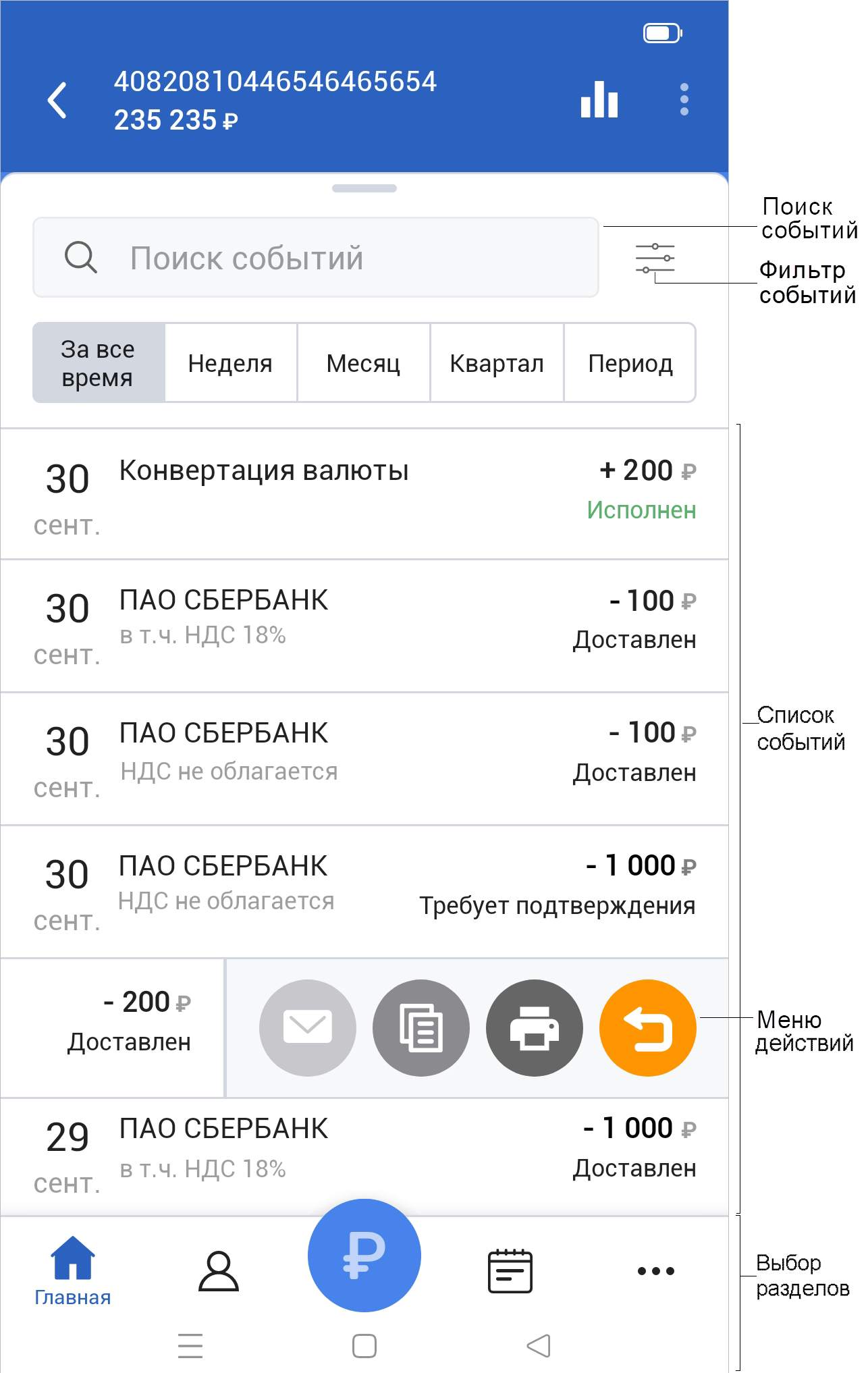Screen dimensions: 868x1373
Task: Open the documents calendar section
Action: click(x=510, y=1269)
